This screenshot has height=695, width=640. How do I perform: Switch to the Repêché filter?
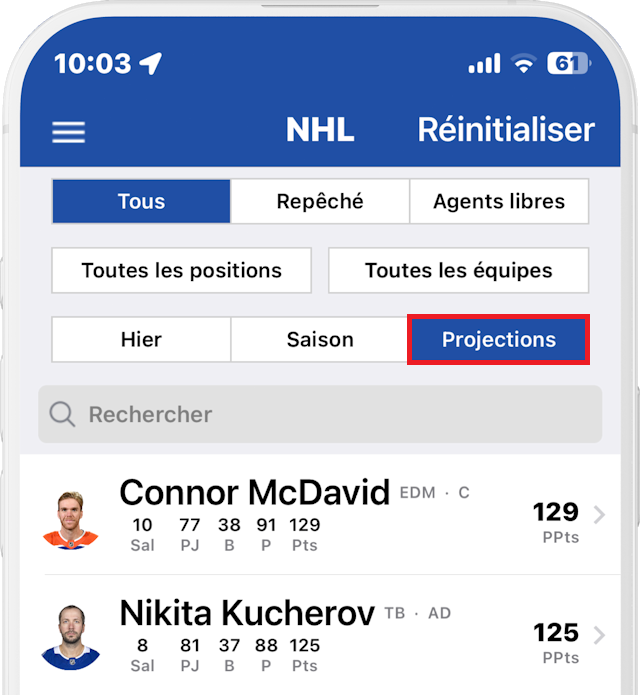click(x=320, y=201)
